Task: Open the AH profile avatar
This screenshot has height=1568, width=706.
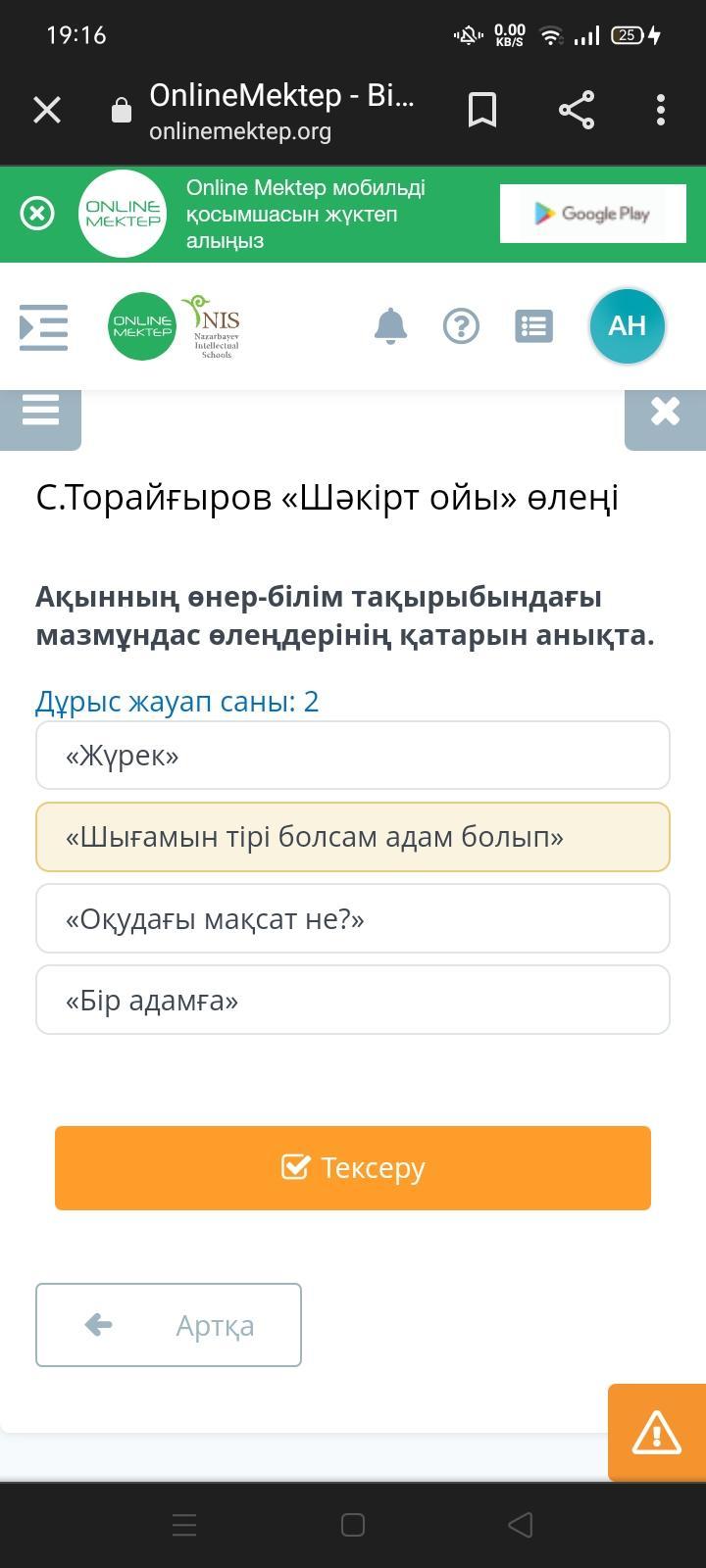Action: coord(628,325)
